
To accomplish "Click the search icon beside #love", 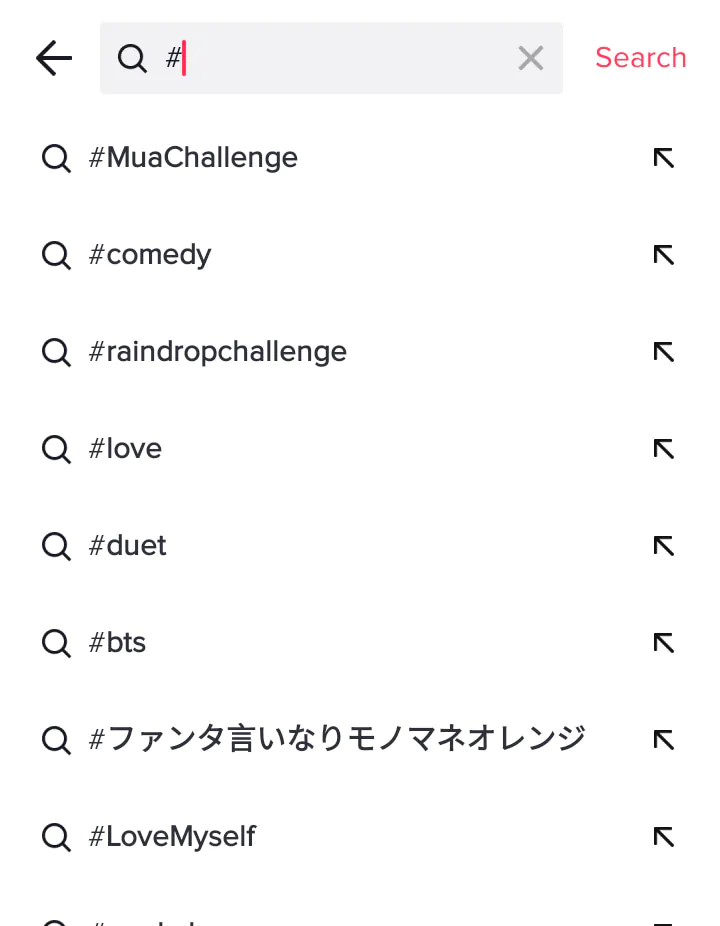I will (x=56, y=448).
